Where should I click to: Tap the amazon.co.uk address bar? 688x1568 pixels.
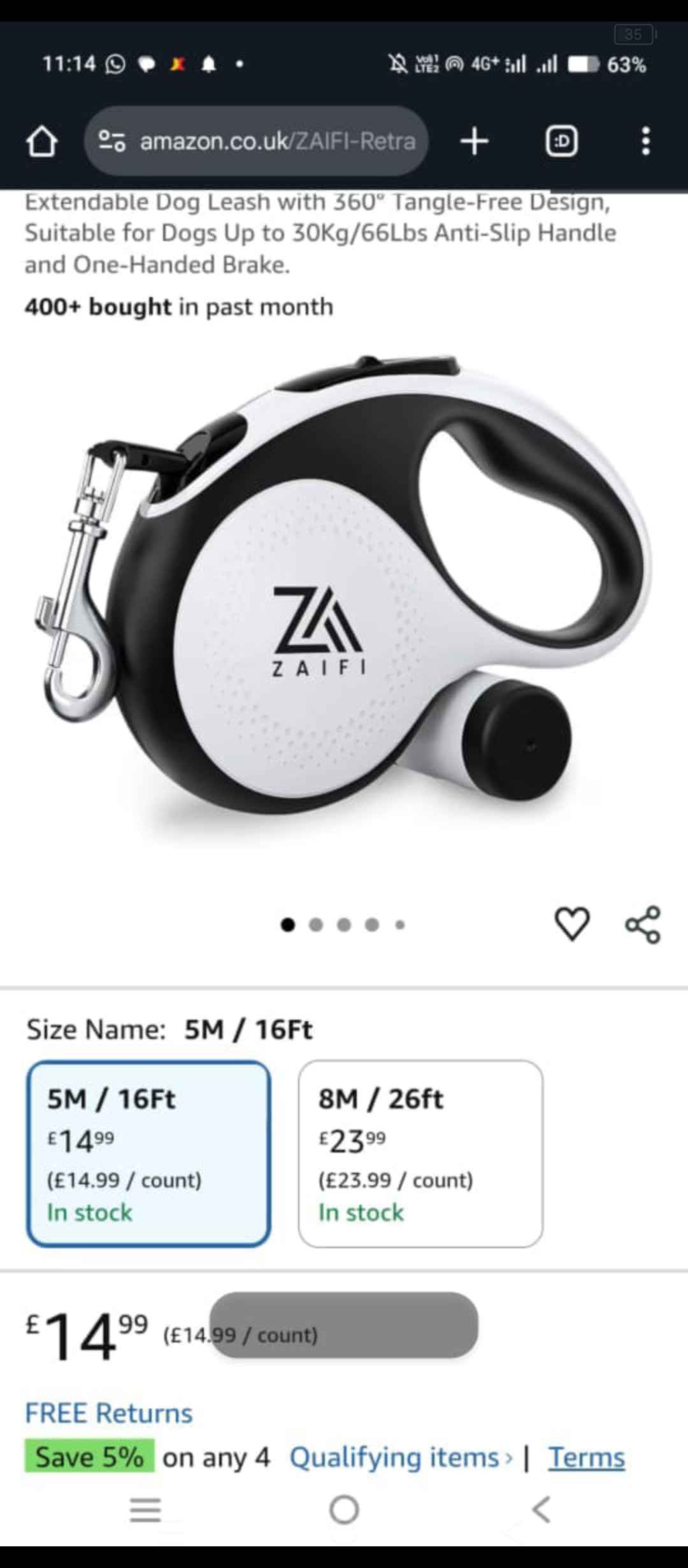point(256,141)
